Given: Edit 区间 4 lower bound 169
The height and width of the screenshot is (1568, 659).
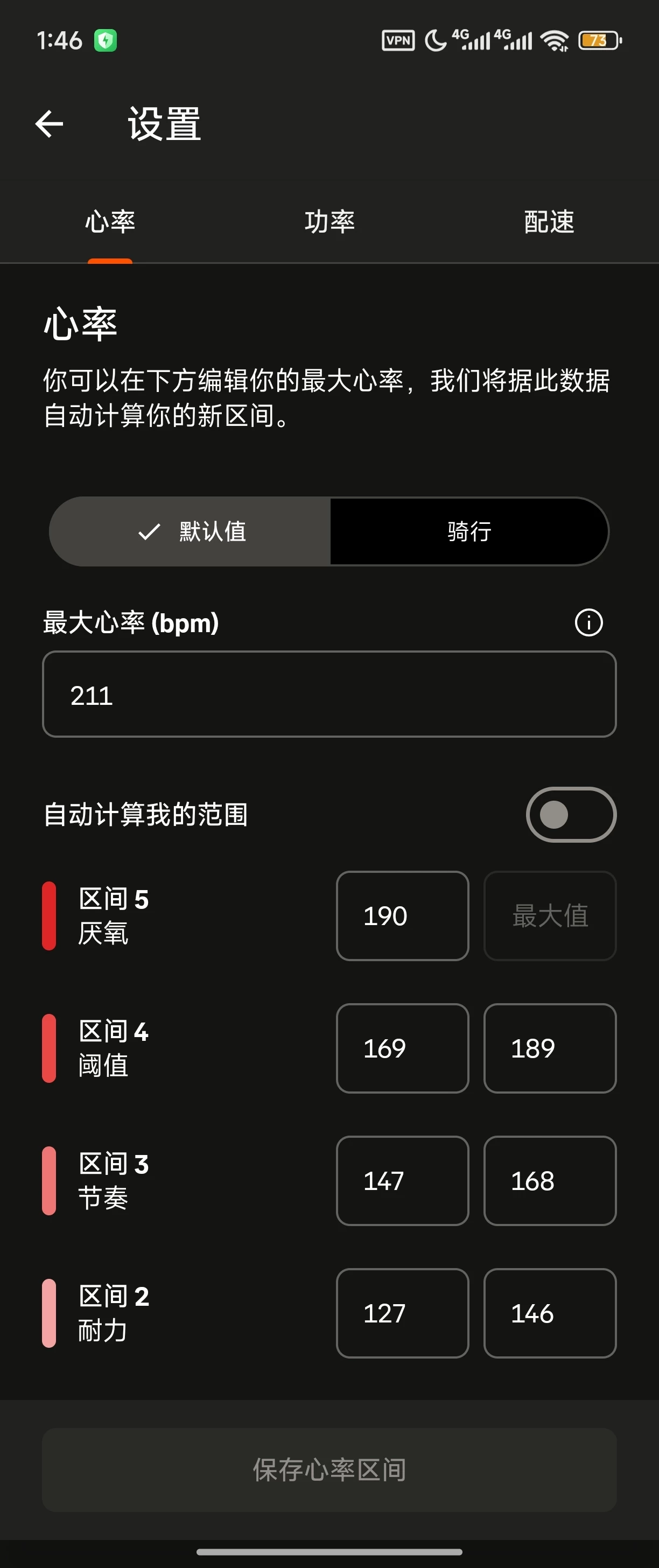Looking at the screenshot, I should 402,1048.
